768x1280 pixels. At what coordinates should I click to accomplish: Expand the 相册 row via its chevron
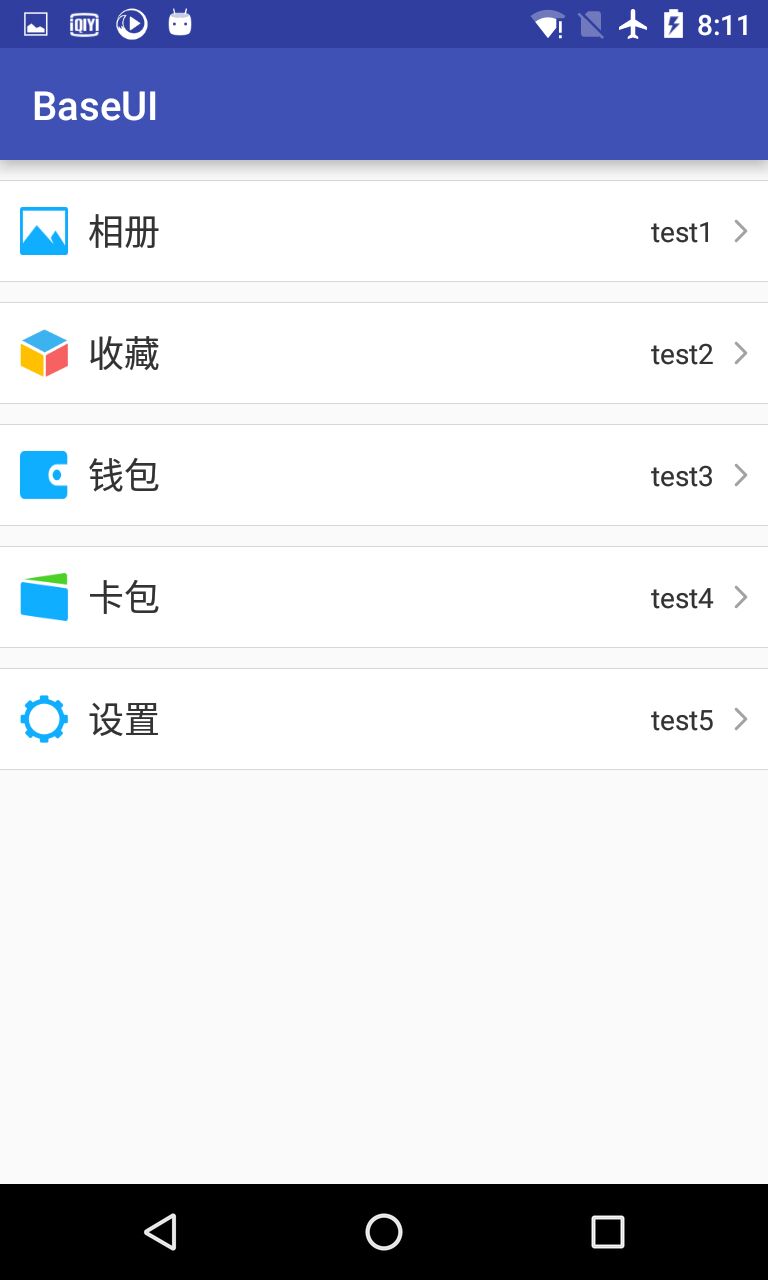(741, 231)
